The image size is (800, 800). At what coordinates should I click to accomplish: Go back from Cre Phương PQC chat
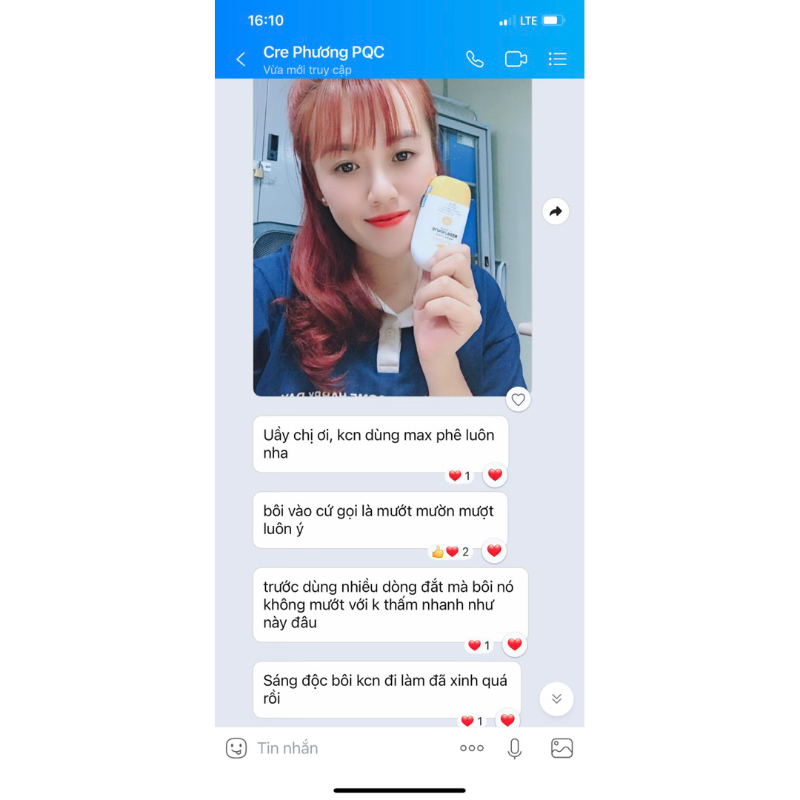coord(240,59)
